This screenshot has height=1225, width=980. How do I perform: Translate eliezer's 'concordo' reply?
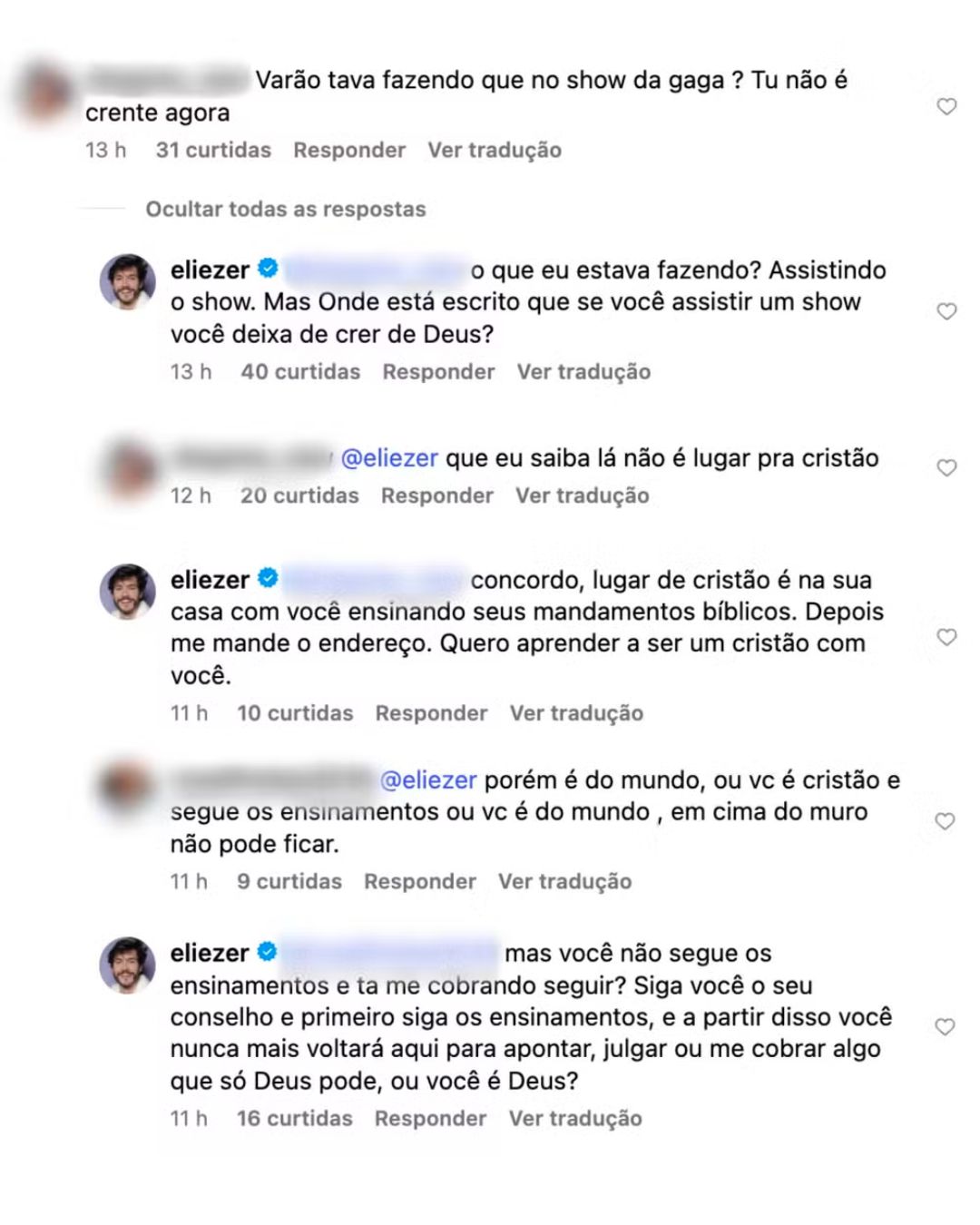pos(576,713)
